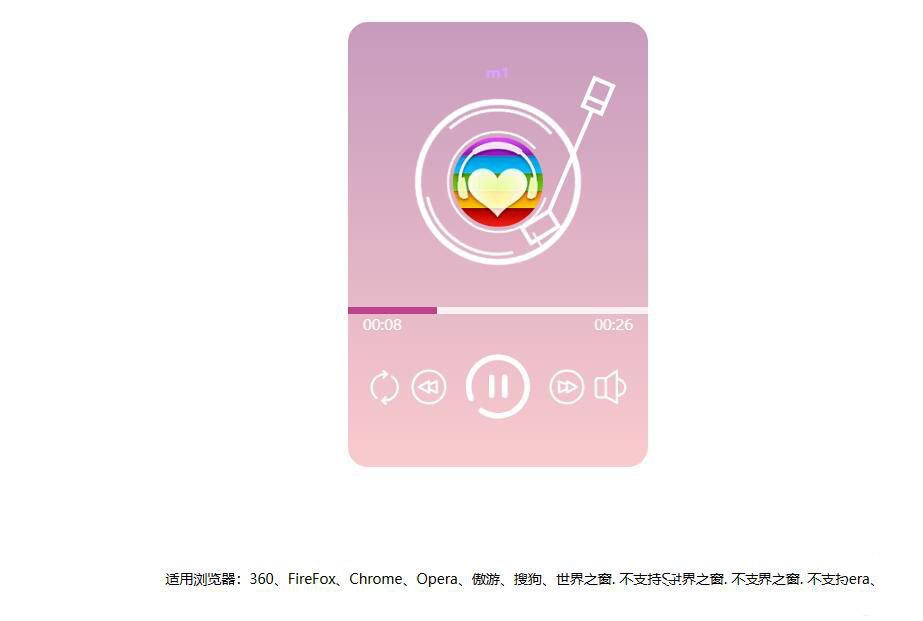Viewport: 923px width, 621px height.
Task: Mute the volume speaker icon
Action: tap(610, 387)
